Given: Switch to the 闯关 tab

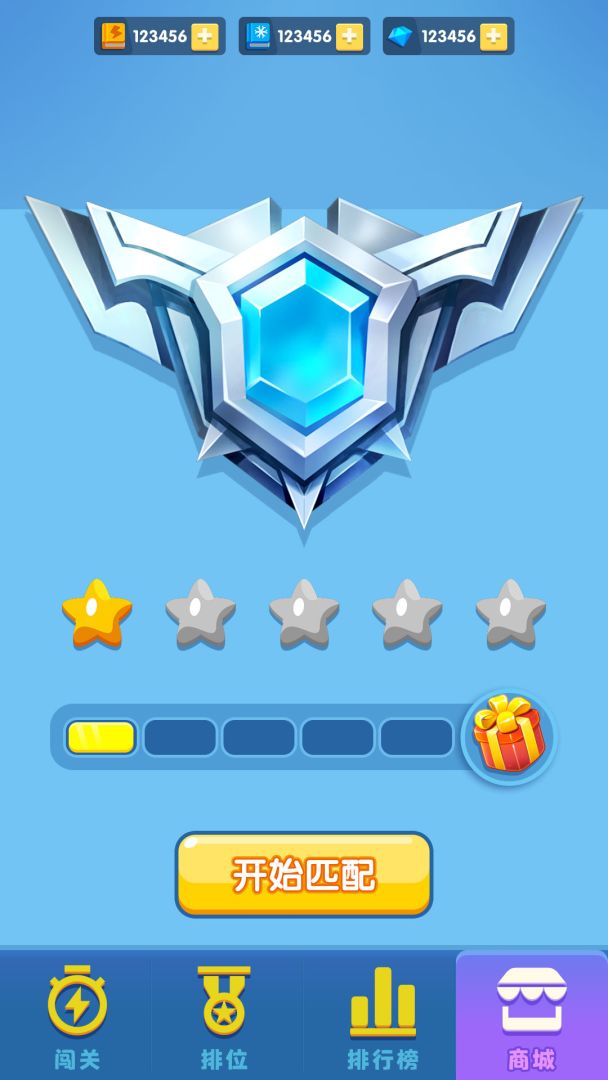Looking at the screenshot, I should click(77, 1015).
